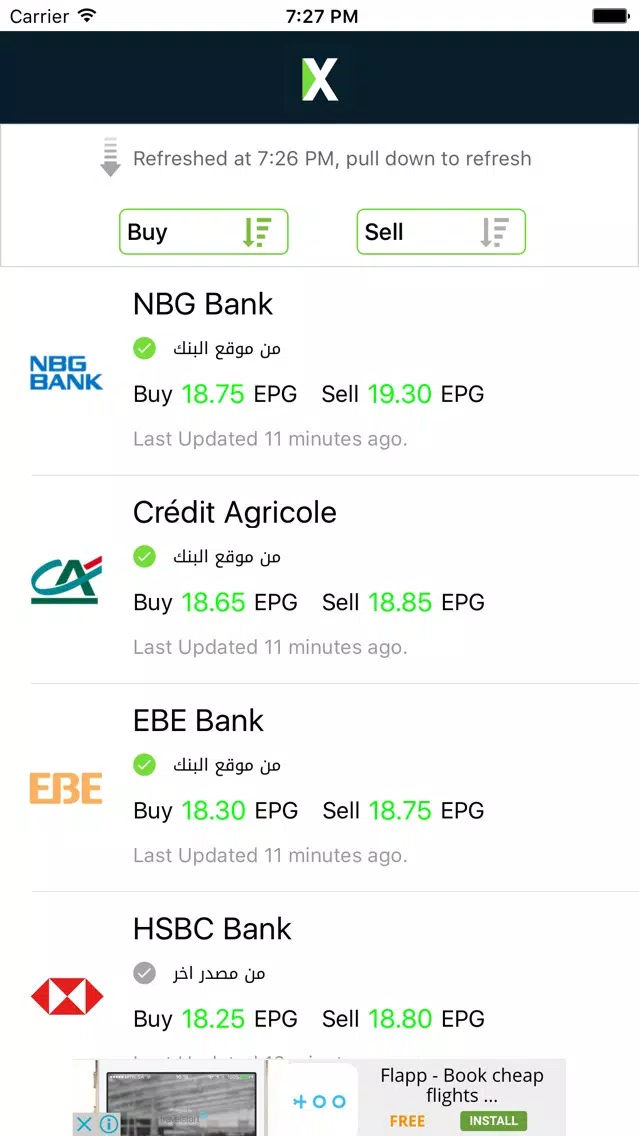
Task: Open the NBG Bank rates row
Action: [320, 372]
